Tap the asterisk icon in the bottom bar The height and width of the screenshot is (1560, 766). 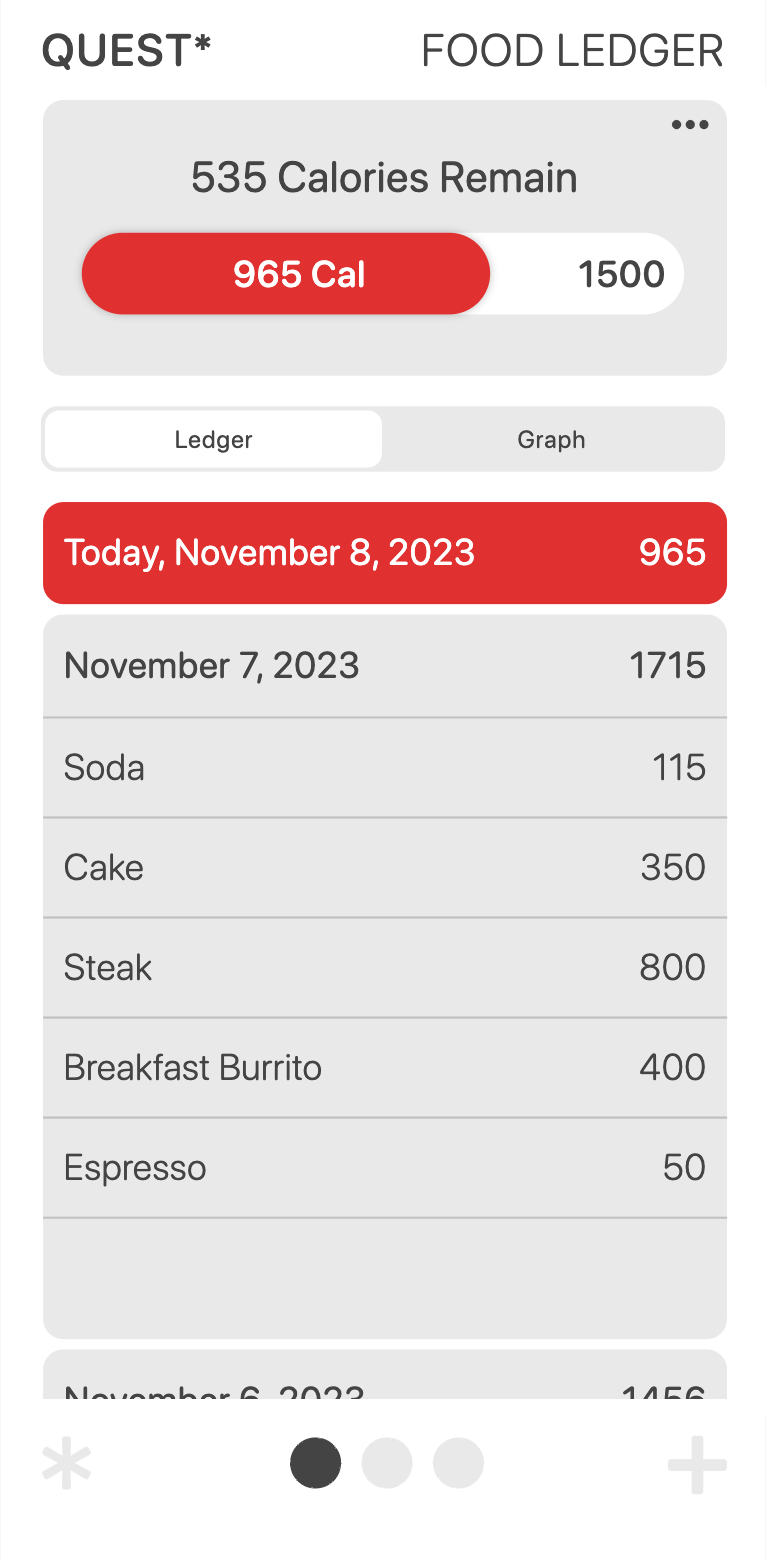(x=67, y=1465)
